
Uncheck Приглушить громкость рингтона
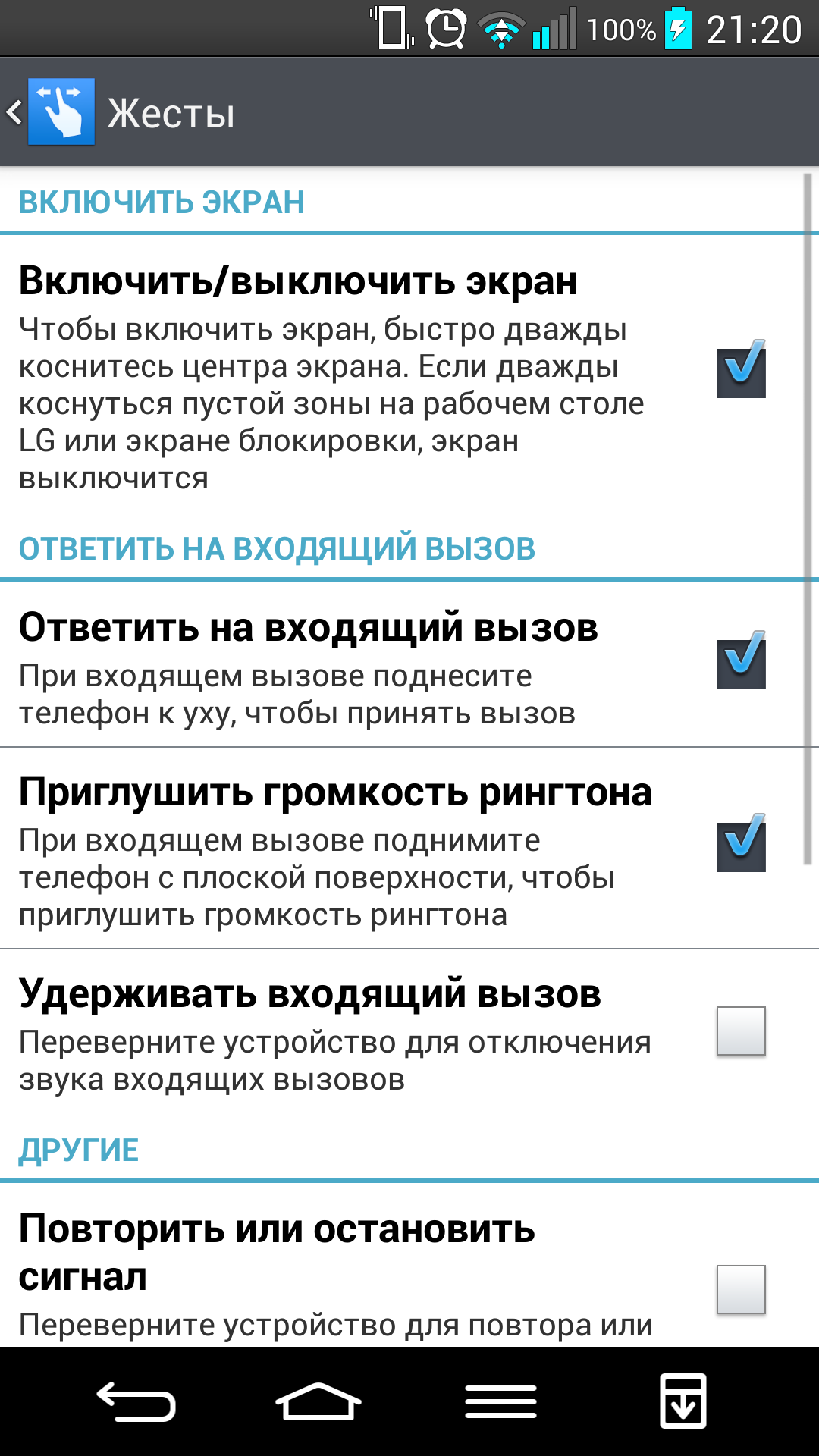(741, 843)
